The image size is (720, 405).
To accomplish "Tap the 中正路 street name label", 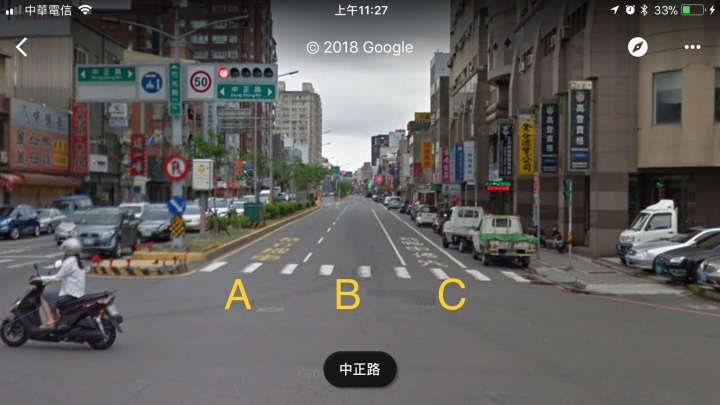I will 360,369.
